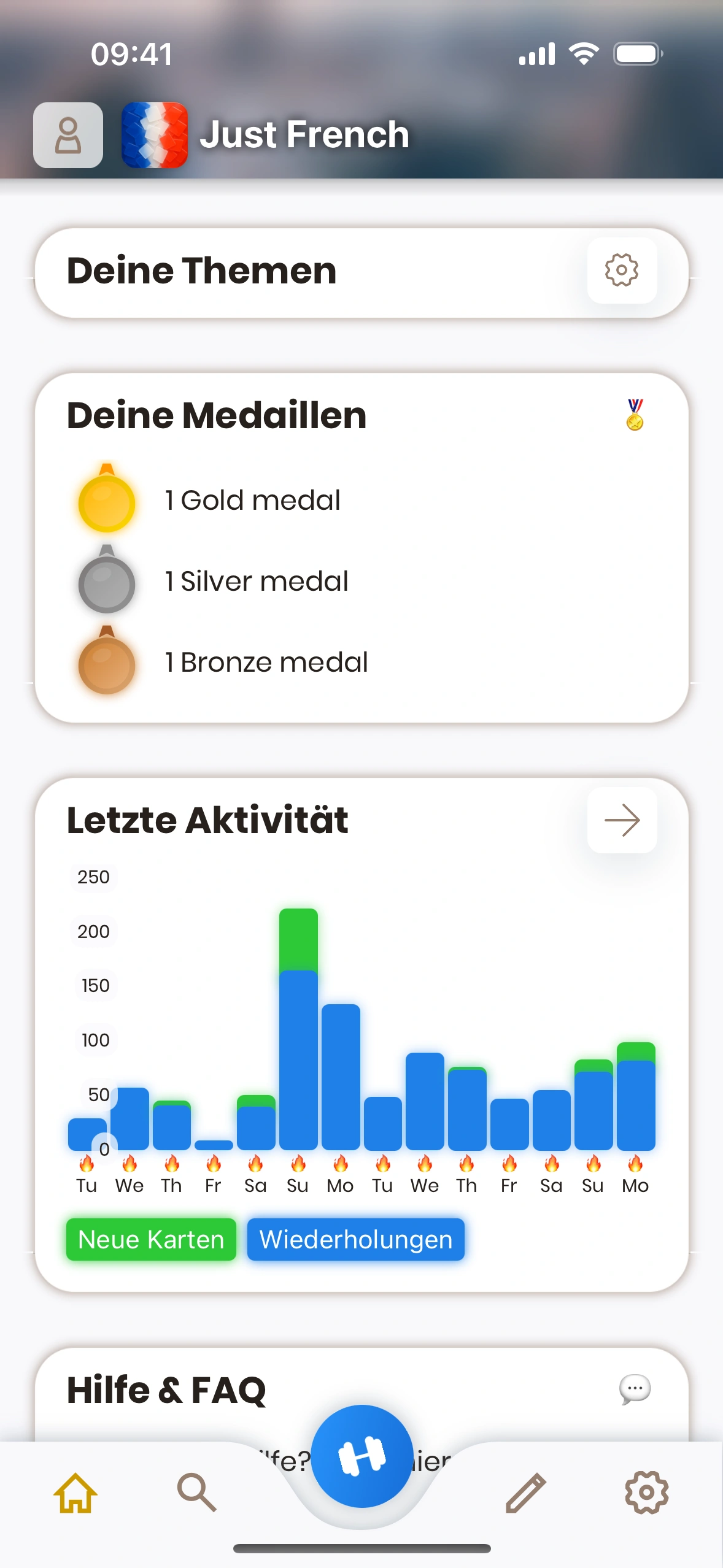The height and width of the screenshot is (1568, 723).
Task: Open the Letzte Aktivität details arrow
Action: pos(622,820)
